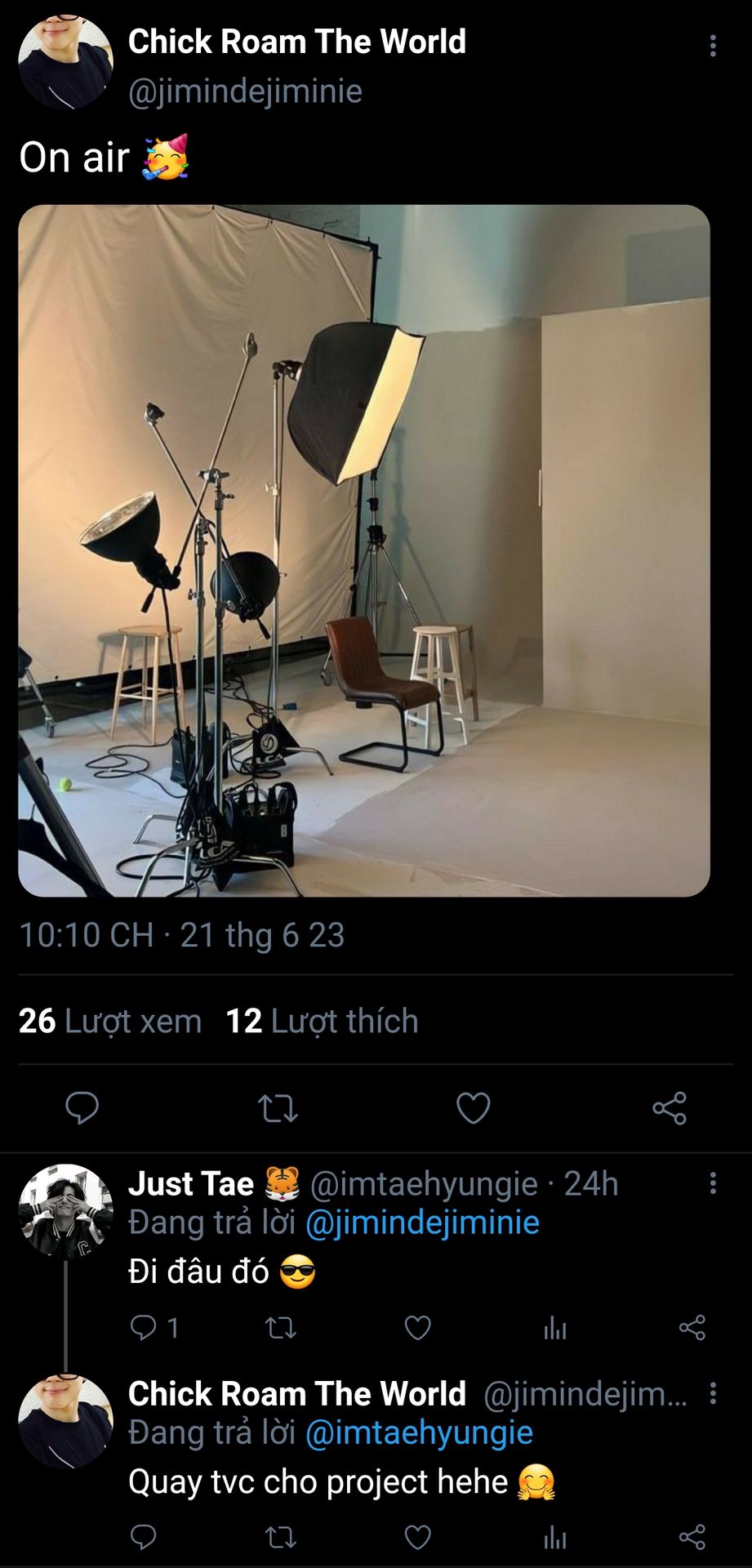Share the "Quay tvc cho project" reply
The height and width of the screenshot is (1568, 752).
click(x=692, y=1538)
